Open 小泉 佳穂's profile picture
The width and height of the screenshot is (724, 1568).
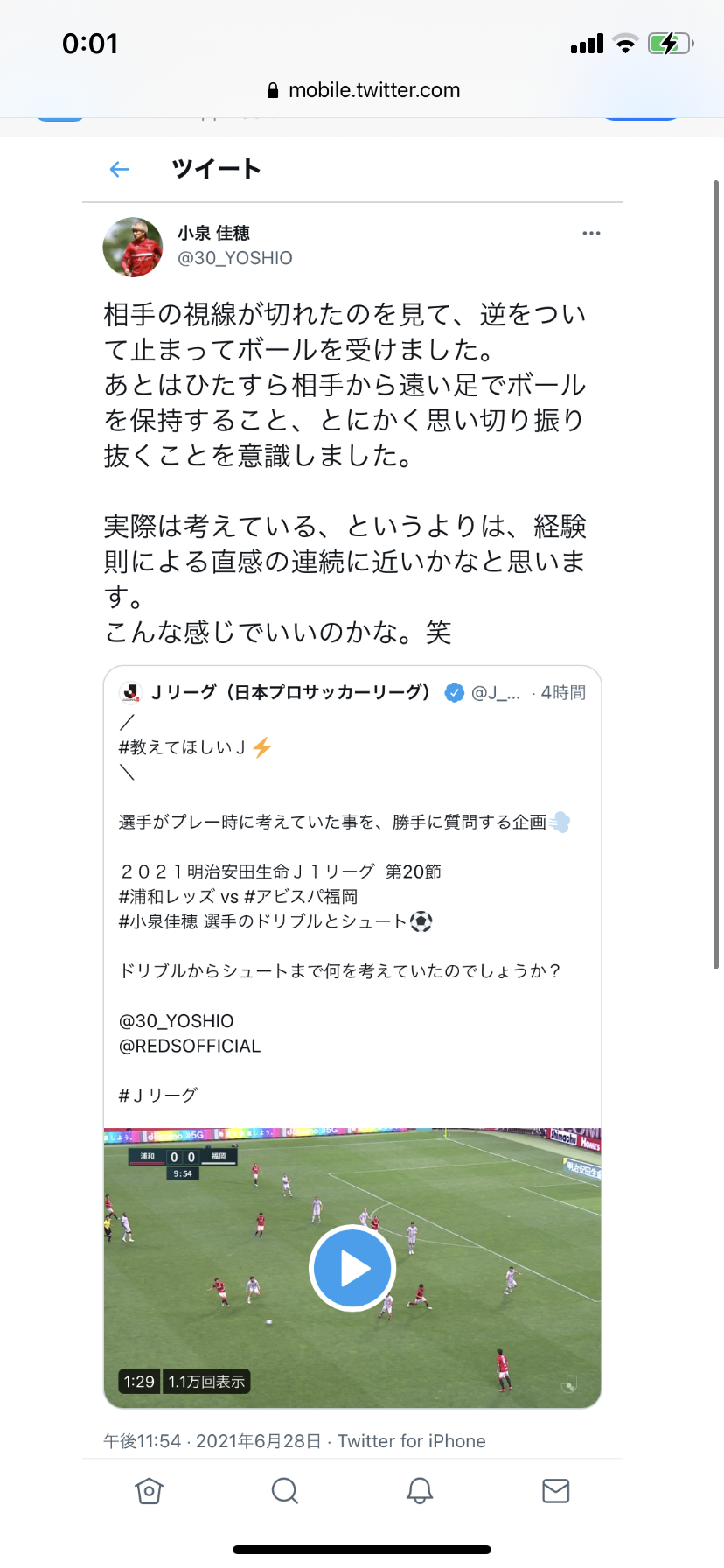133,248
